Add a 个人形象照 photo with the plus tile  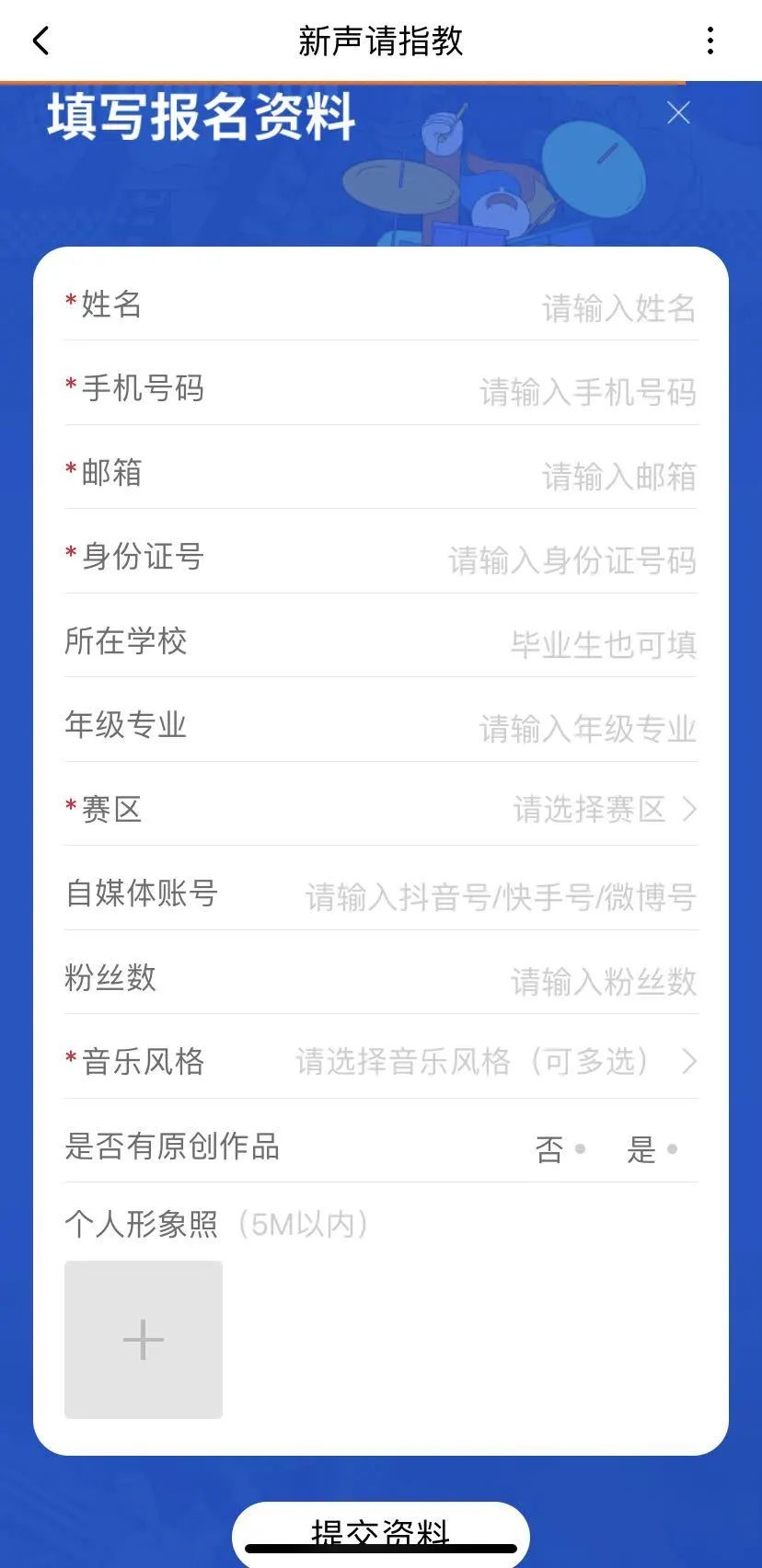click(x=144, y=1340)
